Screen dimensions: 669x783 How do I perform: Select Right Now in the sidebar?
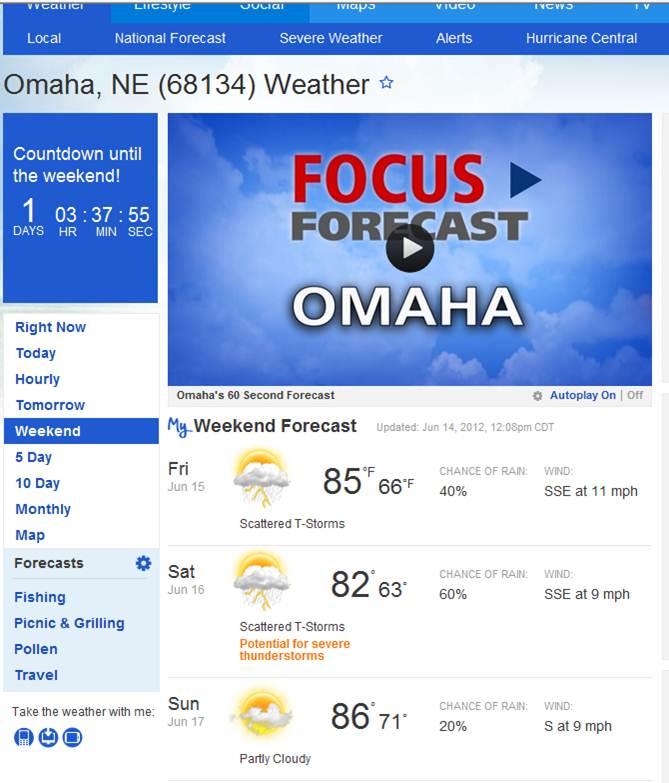[50, 327]
